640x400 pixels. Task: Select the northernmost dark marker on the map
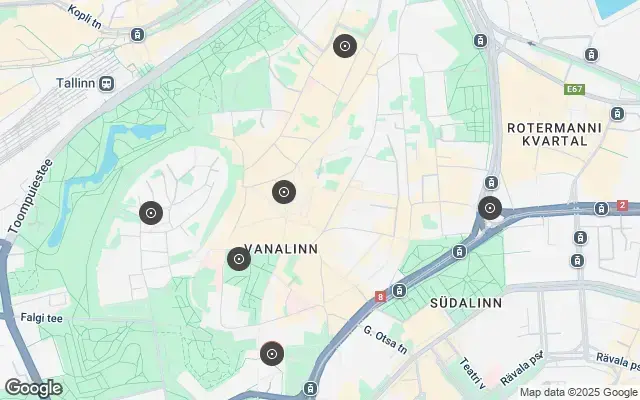(345, 45)
